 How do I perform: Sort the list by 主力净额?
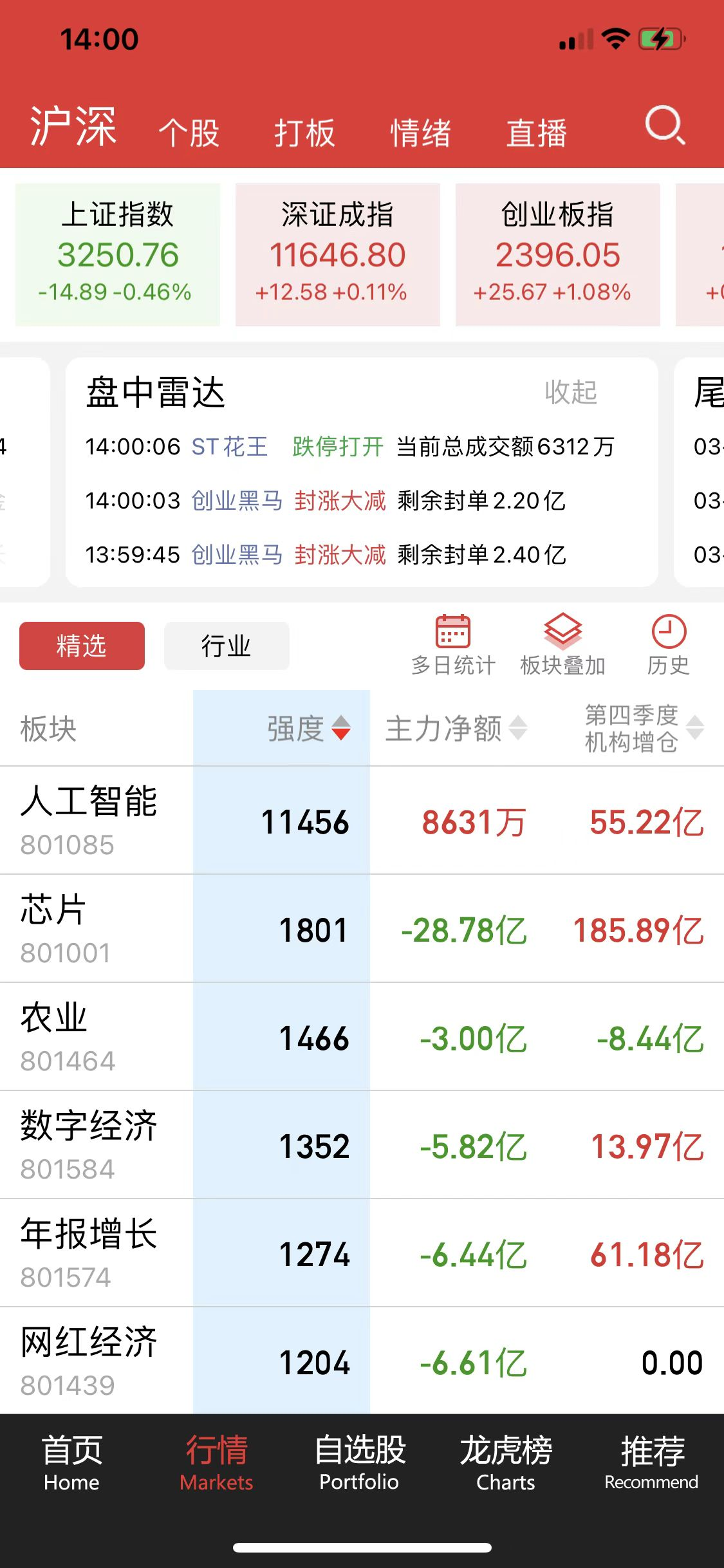click(x=456, y=729)
